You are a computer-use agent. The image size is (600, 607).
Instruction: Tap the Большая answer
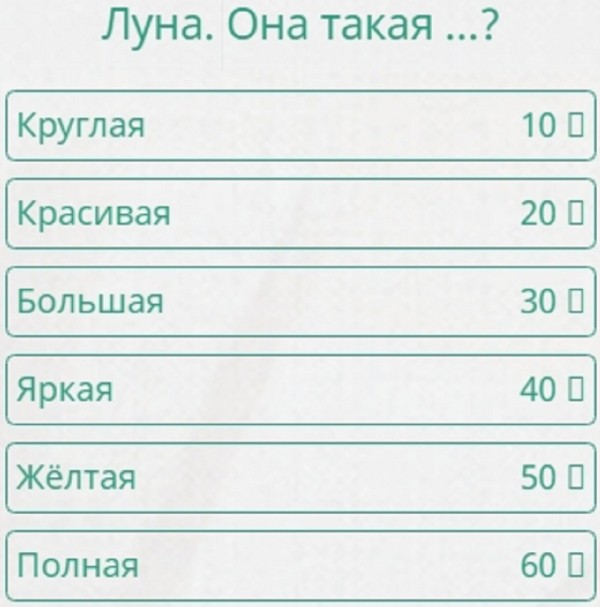pos(300,301)
